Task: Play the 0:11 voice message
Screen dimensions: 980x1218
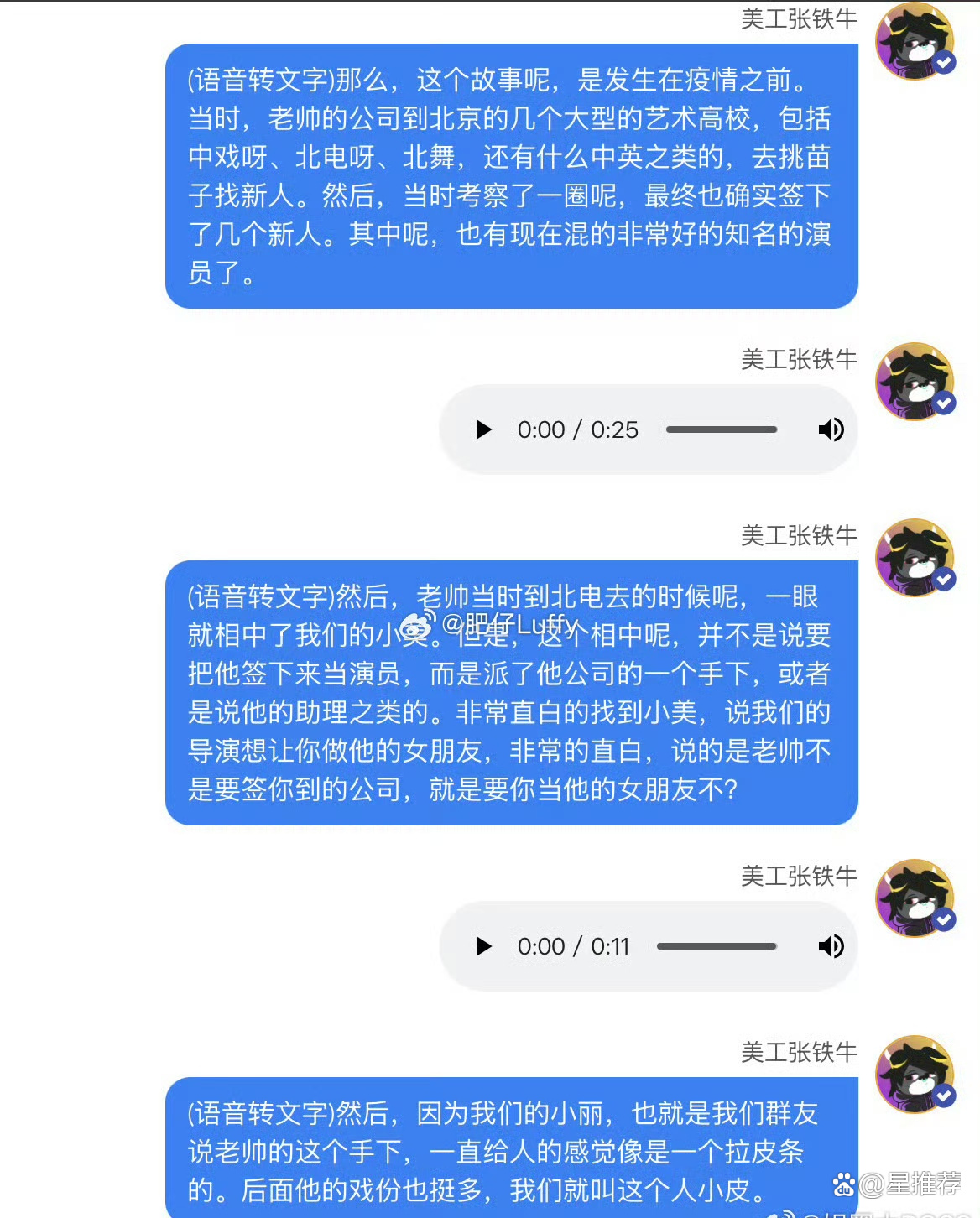Action: coord(483,947)
